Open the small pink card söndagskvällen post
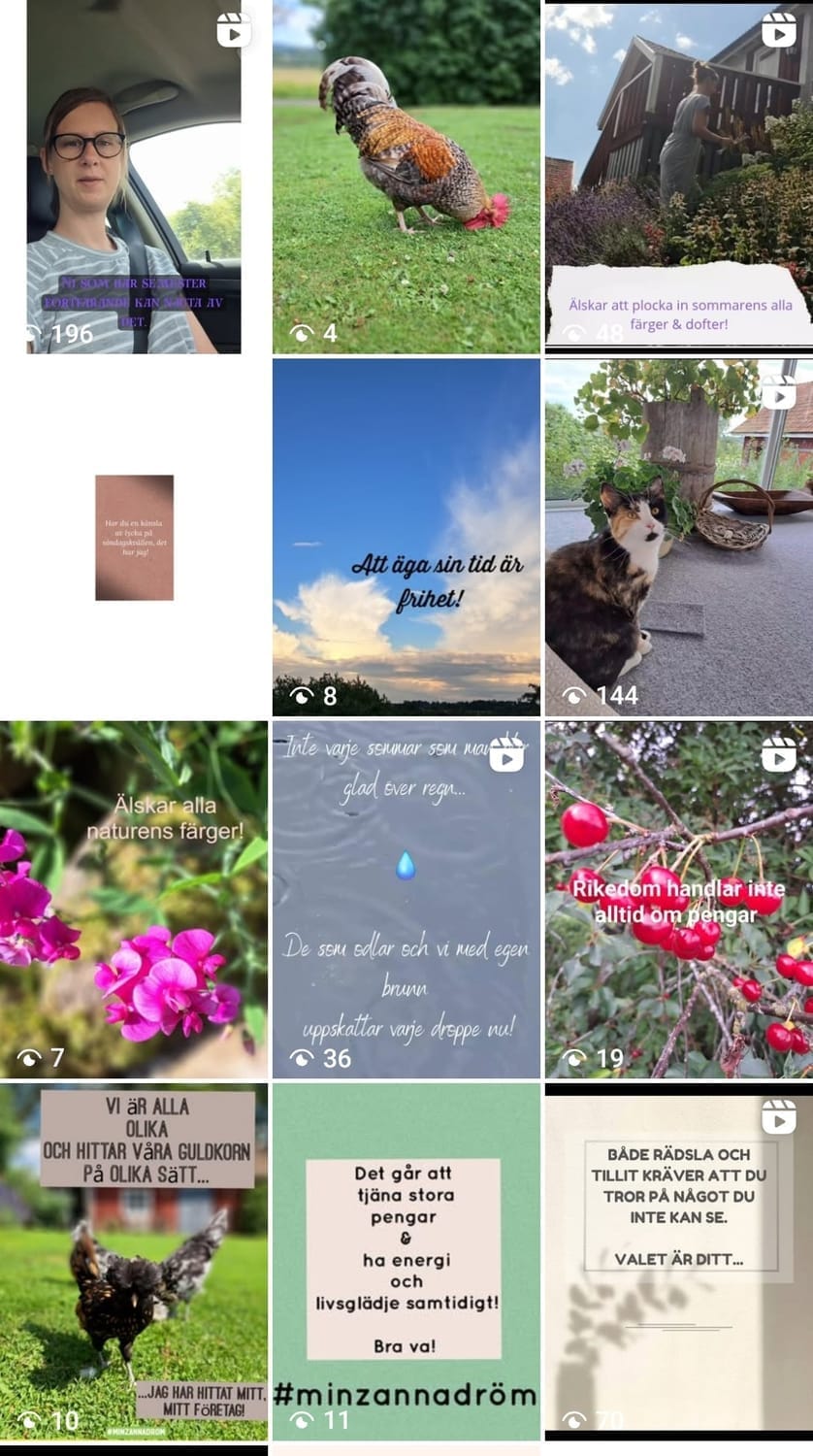 pyautogui.click(x=134, y=538)
